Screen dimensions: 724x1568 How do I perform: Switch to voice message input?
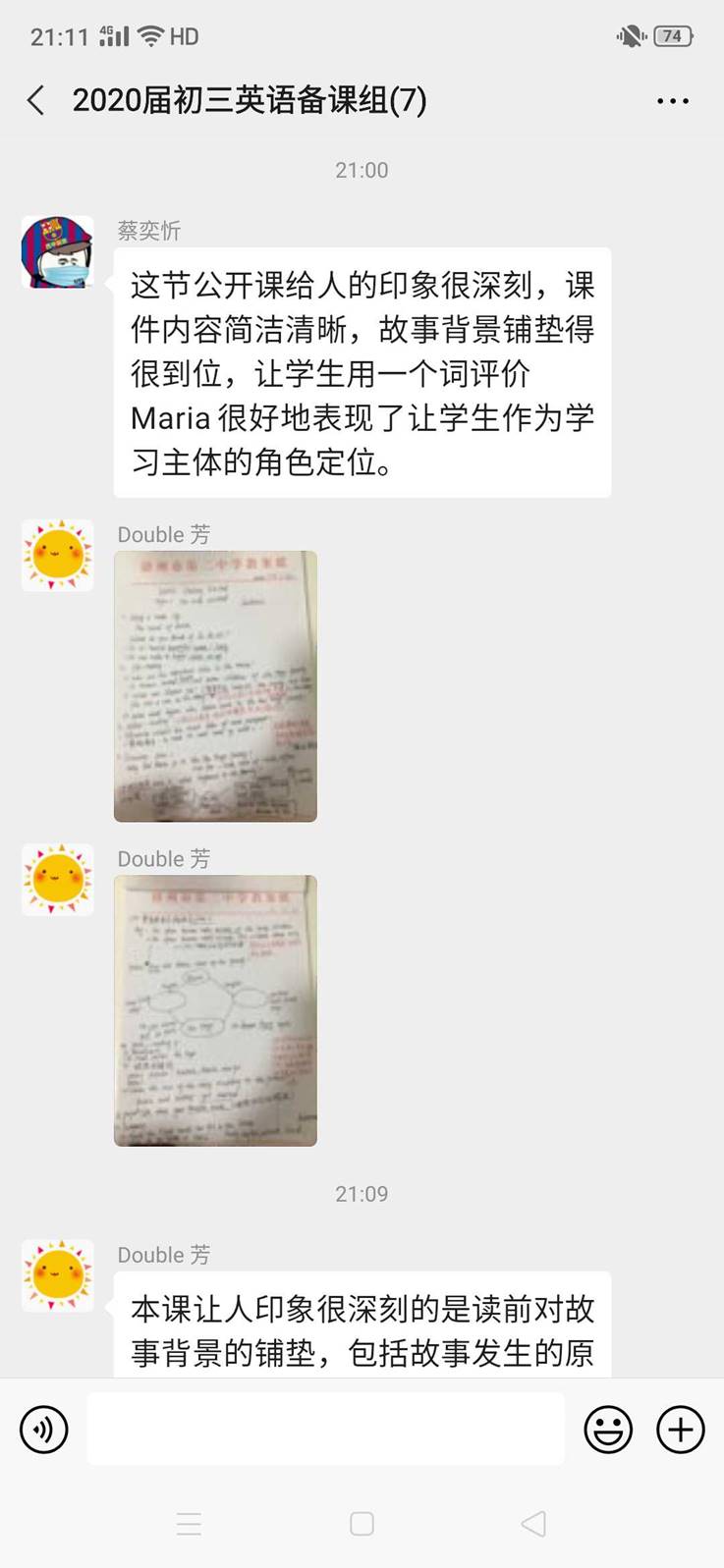pyautogui.click(x=45, y=1429)
